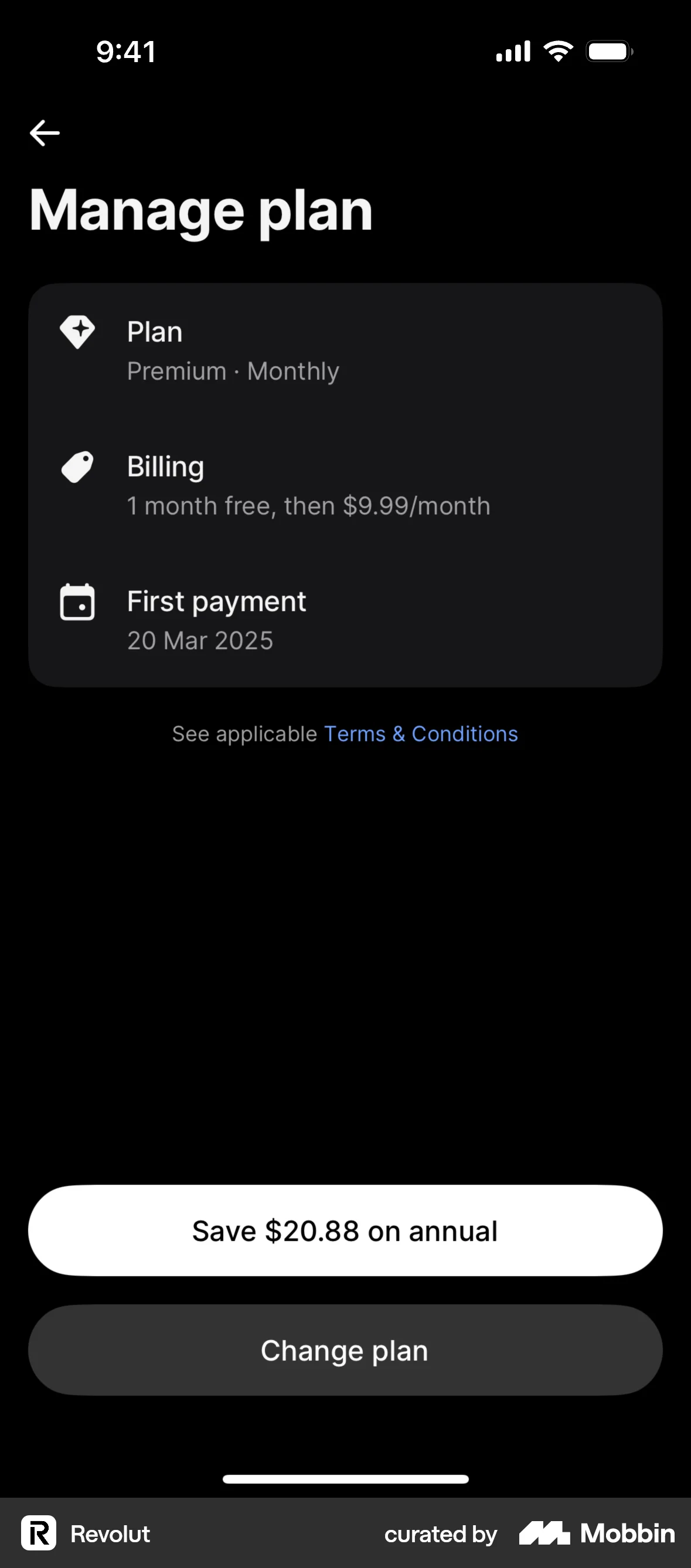This screenshot has height=1568, width=691.
Task: Tap the 1 month free billing text
Action: (x=309, y=505)
